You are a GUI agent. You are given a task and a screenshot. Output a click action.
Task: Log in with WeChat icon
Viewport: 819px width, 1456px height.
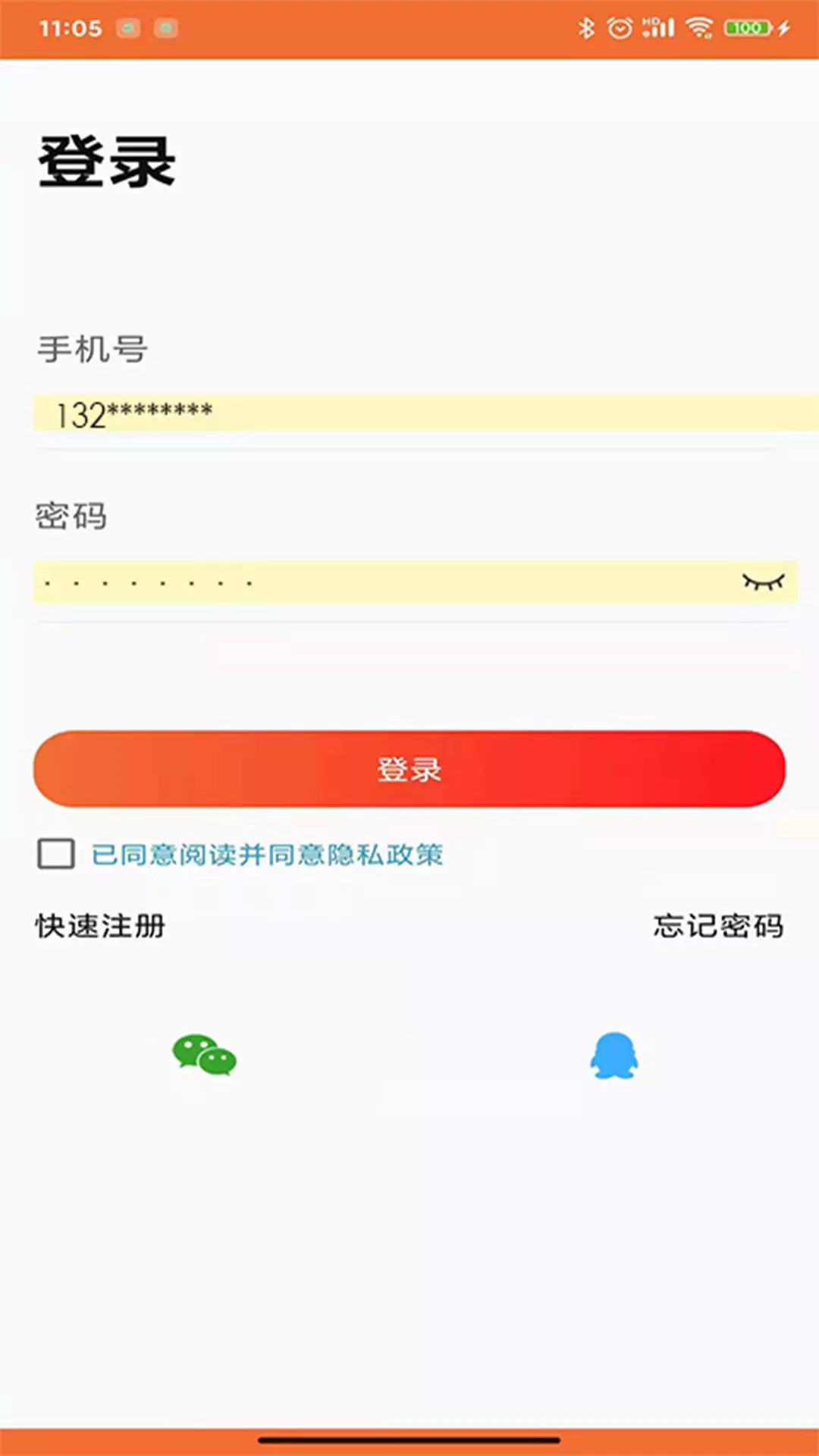205,1055
